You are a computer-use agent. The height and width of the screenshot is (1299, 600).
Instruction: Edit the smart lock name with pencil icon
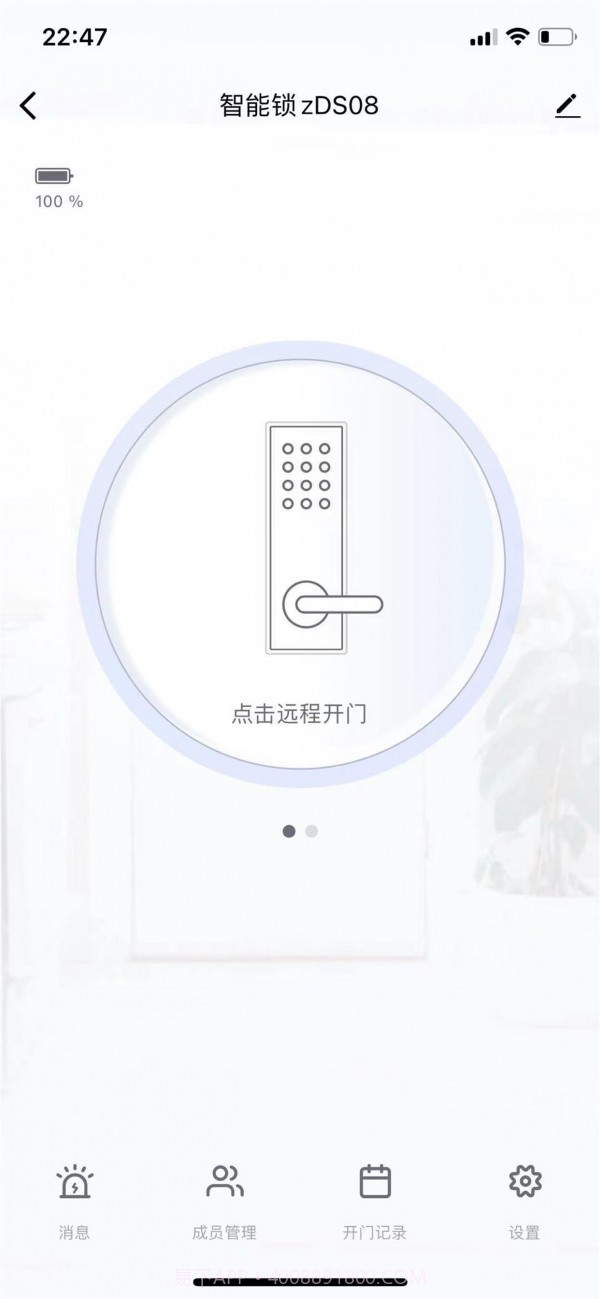[567, 105]
